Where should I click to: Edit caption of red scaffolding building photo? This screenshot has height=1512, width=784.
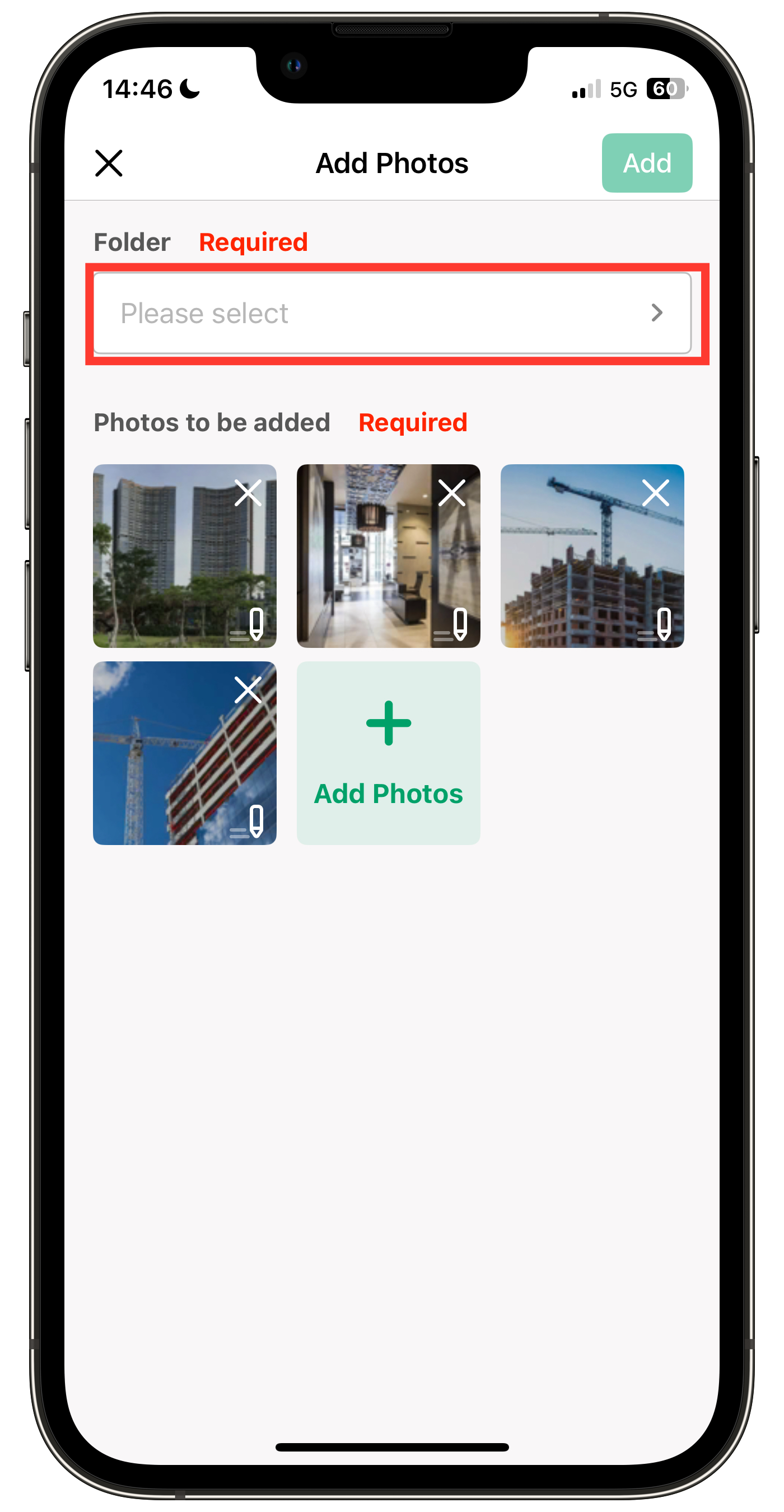pyautogui.click(x=249, y=822)
